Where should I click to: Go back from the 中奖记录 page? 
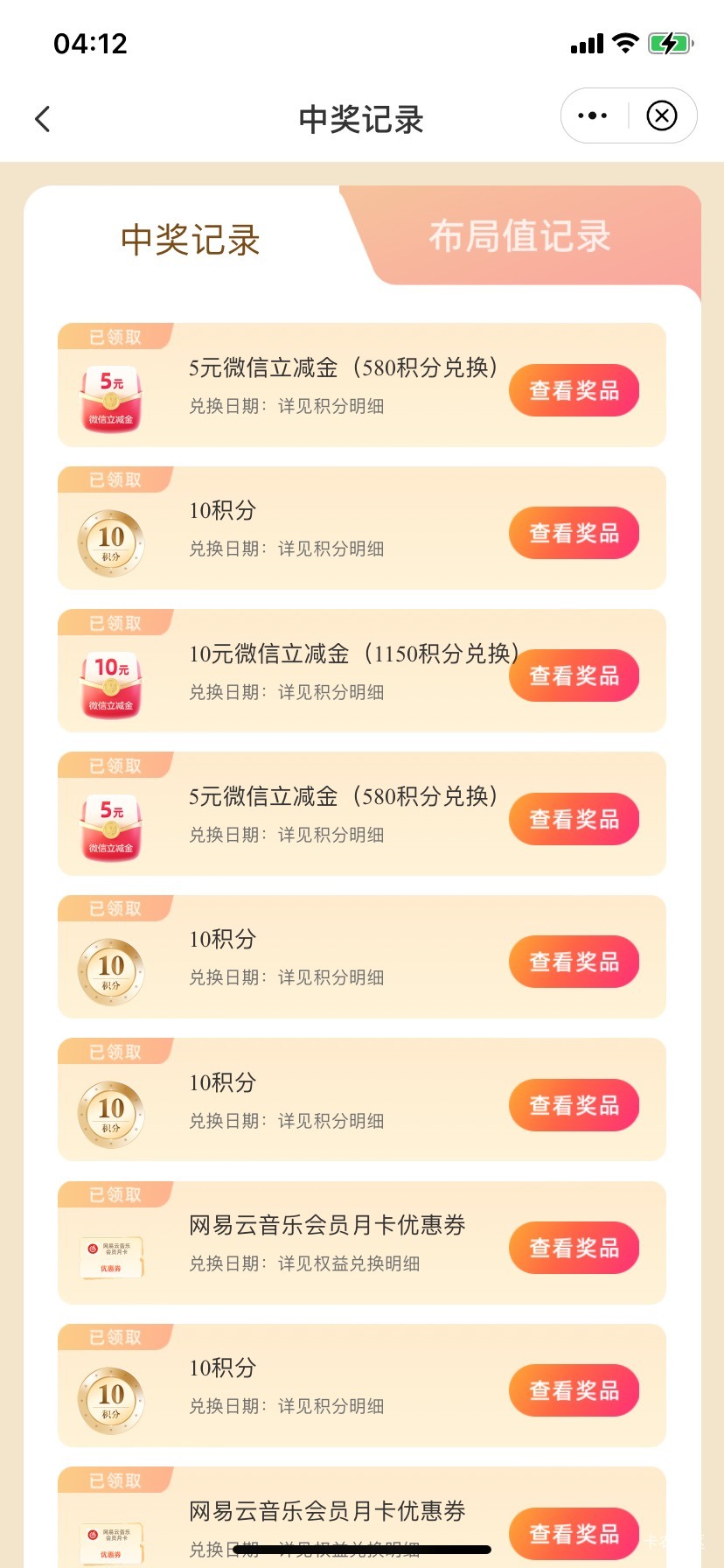43,119
